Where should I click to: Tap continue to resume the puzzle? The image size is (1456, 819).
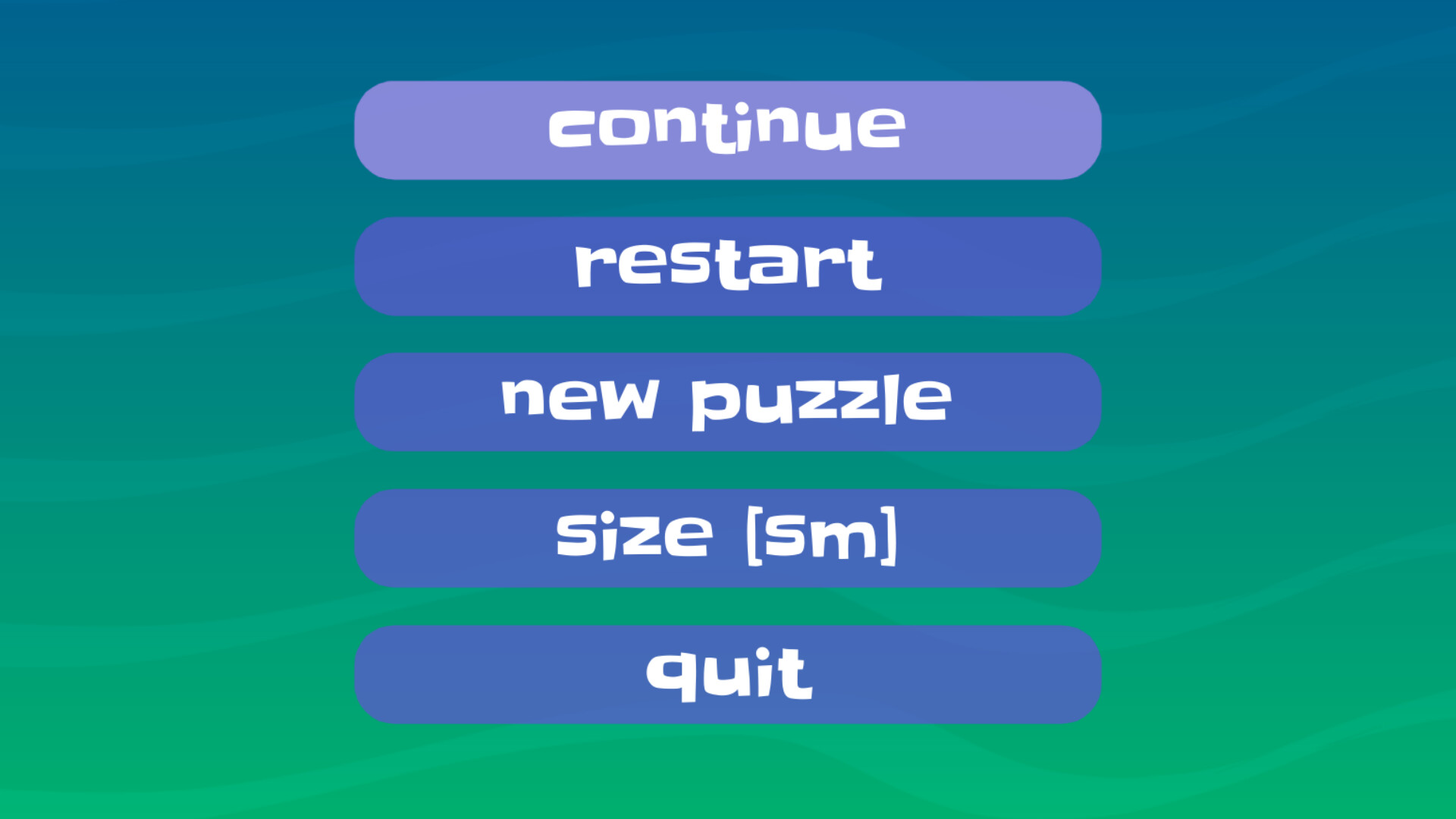coord(727,130)
